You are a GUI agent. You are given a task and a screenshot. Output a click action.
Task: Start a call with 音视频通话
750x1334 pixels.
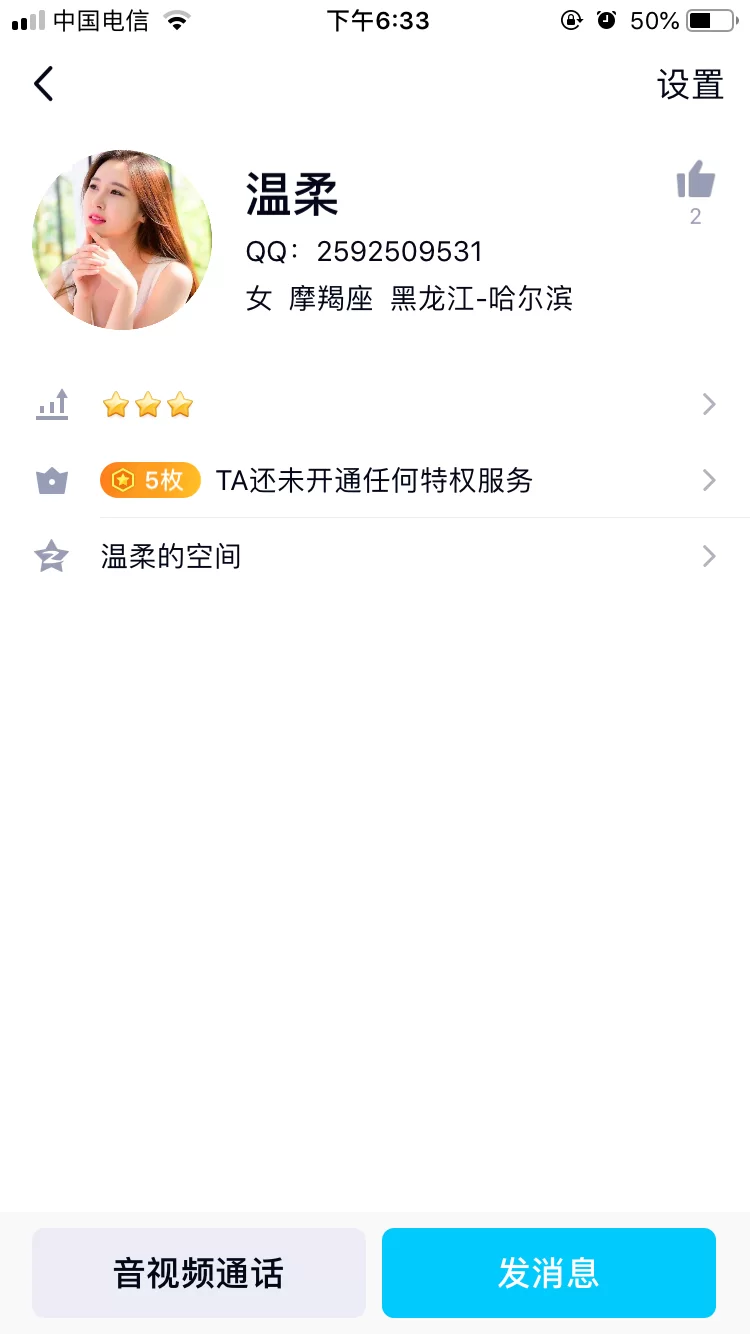pyautogui.click(x=199, y=1273)
